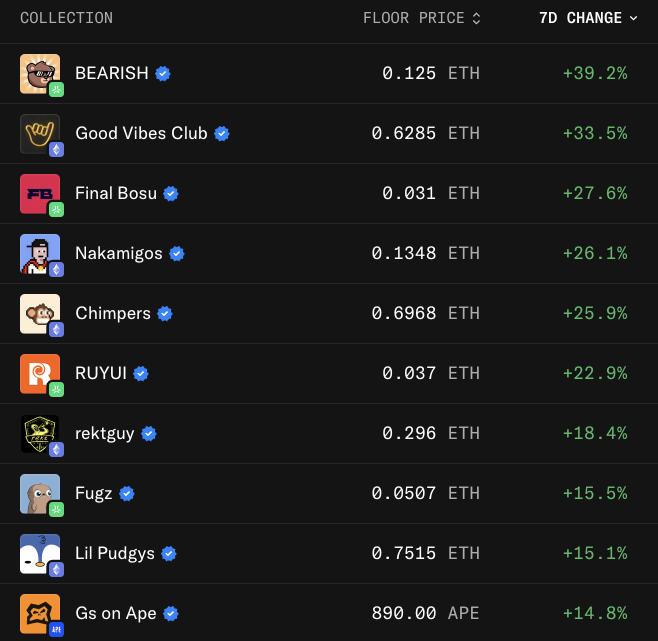
Task: Sort the list by Floor Price
Action: [x=421, y=18]
